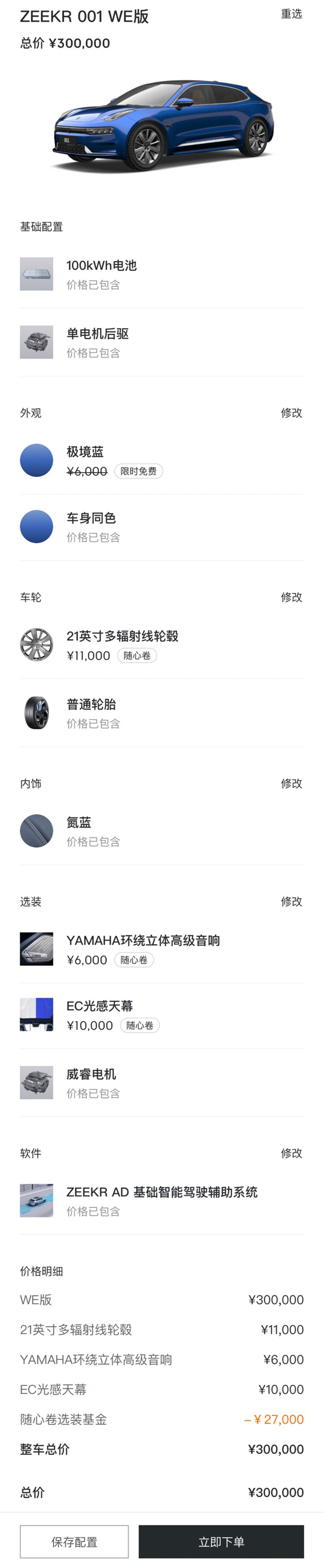Tap 重选 to reselect the model

(291, 14)
